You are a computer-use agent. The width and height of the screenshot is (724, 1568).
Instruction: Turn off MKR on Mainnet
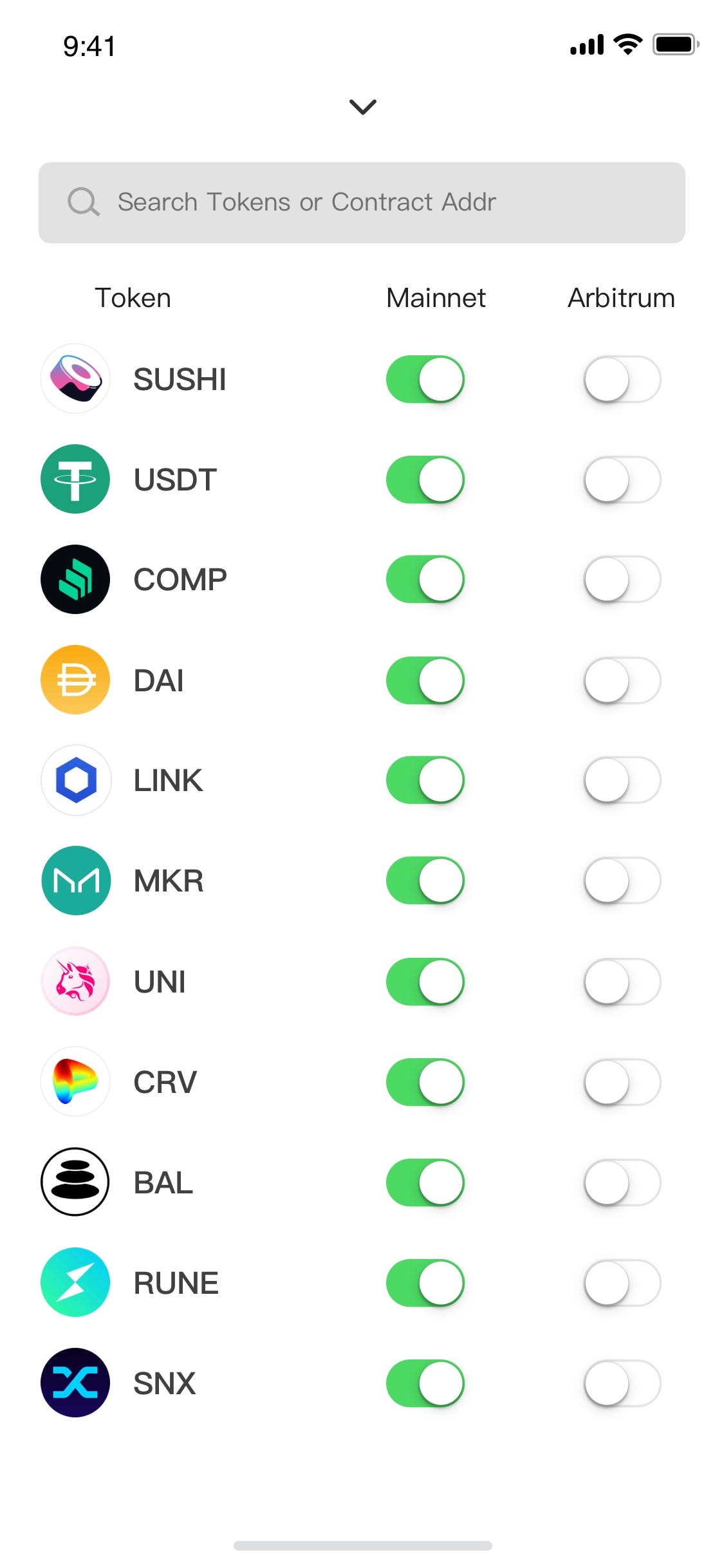(x=425, y=881)
